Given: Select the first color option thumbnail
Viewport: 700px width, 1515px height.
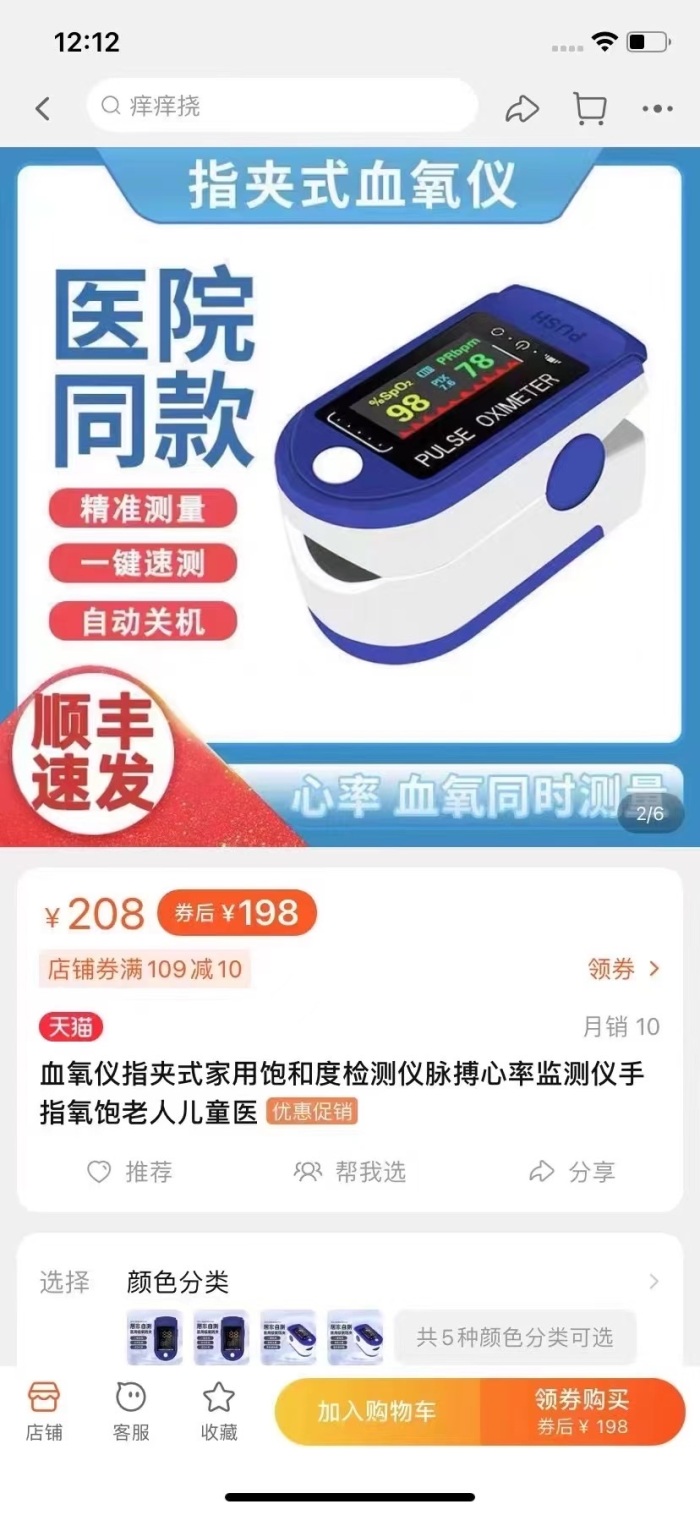Looking at the screenshot, I should [154, 1337].
